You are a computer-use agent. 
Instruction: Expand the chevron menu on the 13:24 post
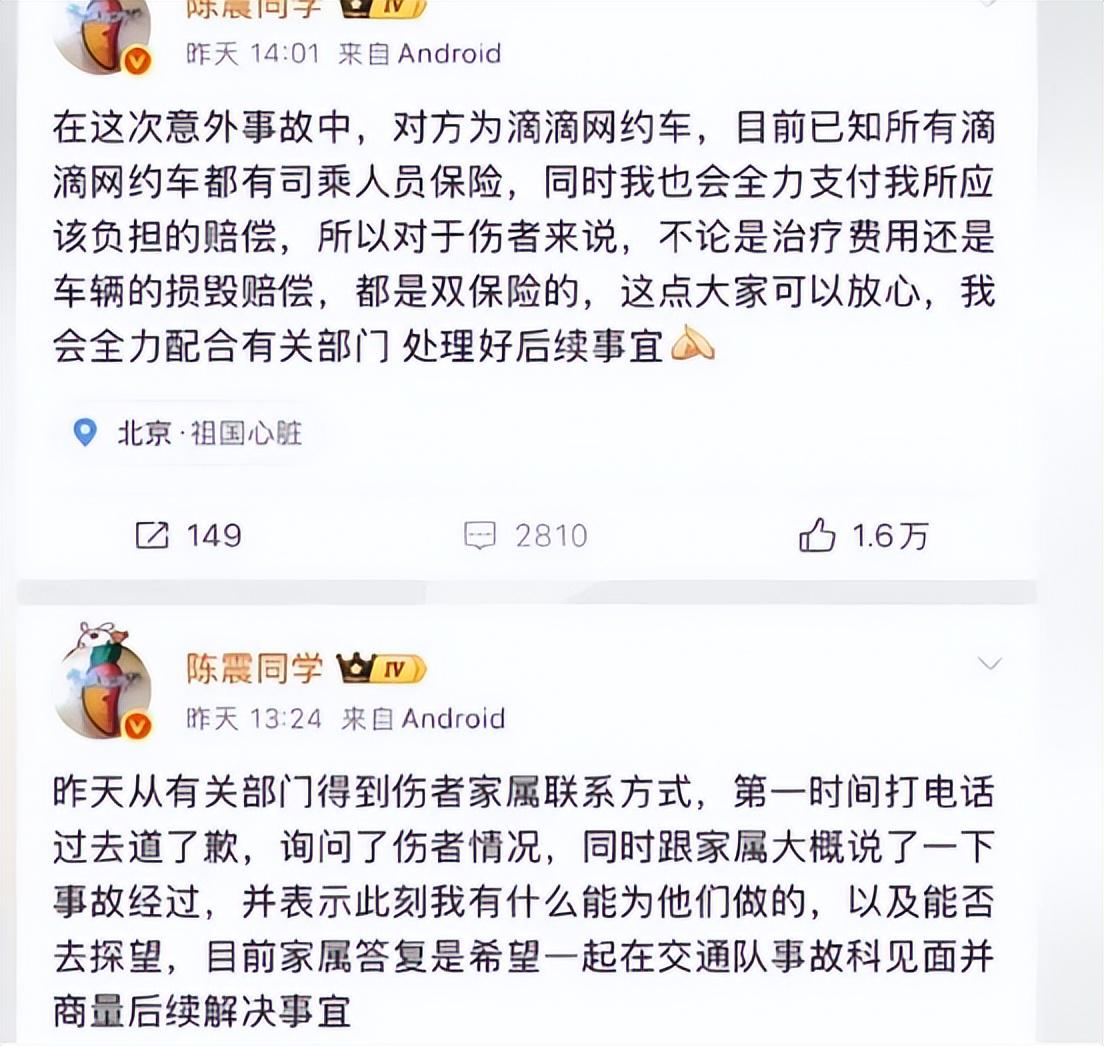click(989, 663)
